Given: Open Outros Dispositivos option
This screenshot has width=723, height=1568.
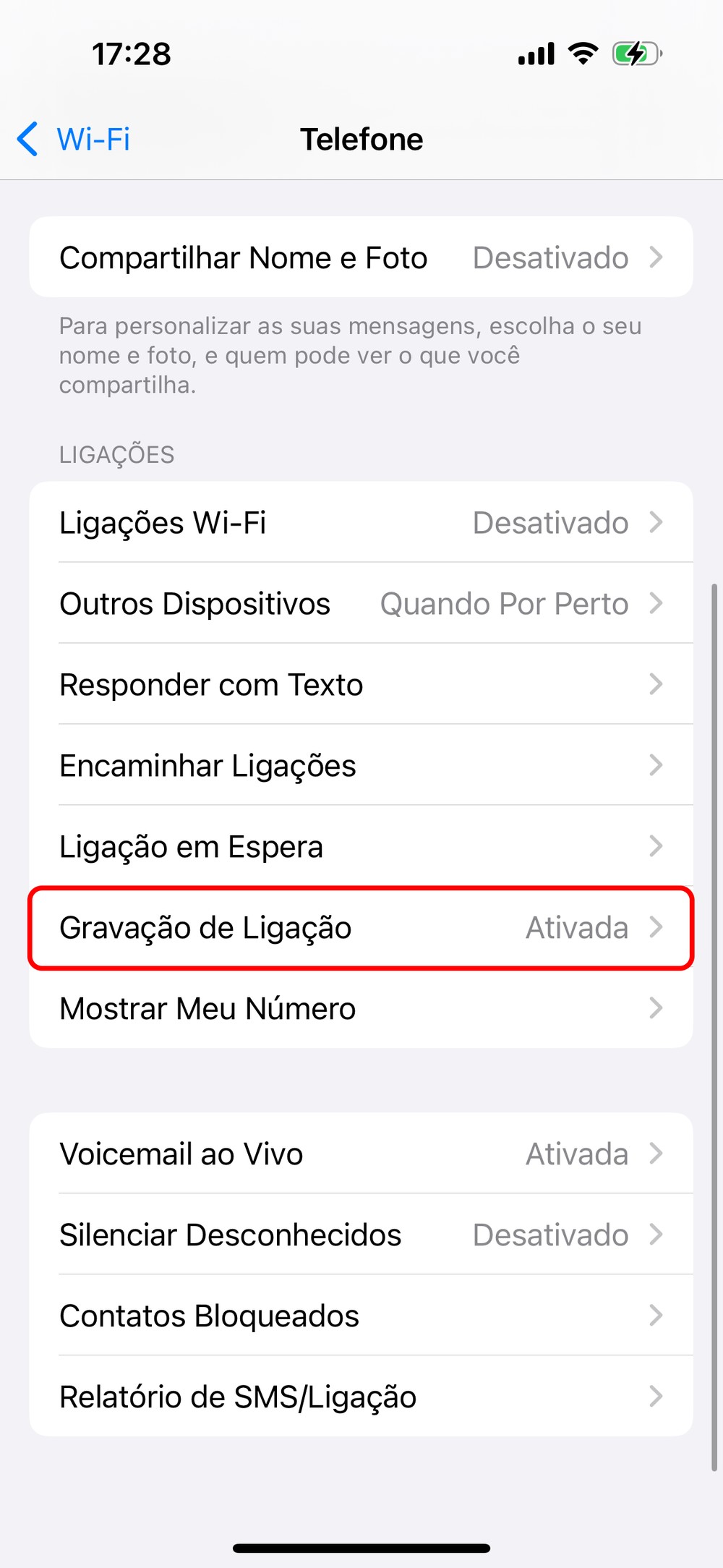Looking at the screenshot, I should (x=360, y=603).
